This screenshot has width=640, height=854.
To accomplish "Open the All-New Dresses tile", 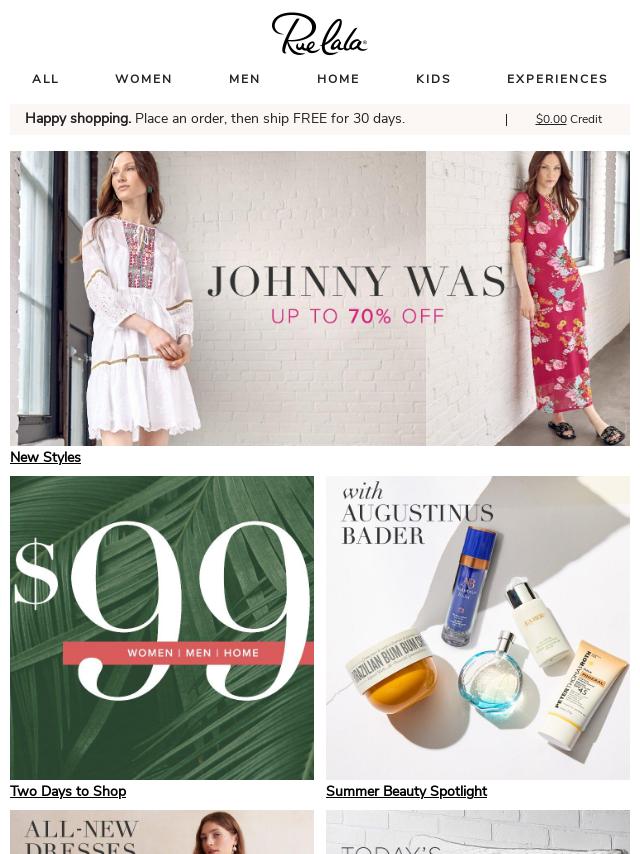I will (x=162, y=833).
